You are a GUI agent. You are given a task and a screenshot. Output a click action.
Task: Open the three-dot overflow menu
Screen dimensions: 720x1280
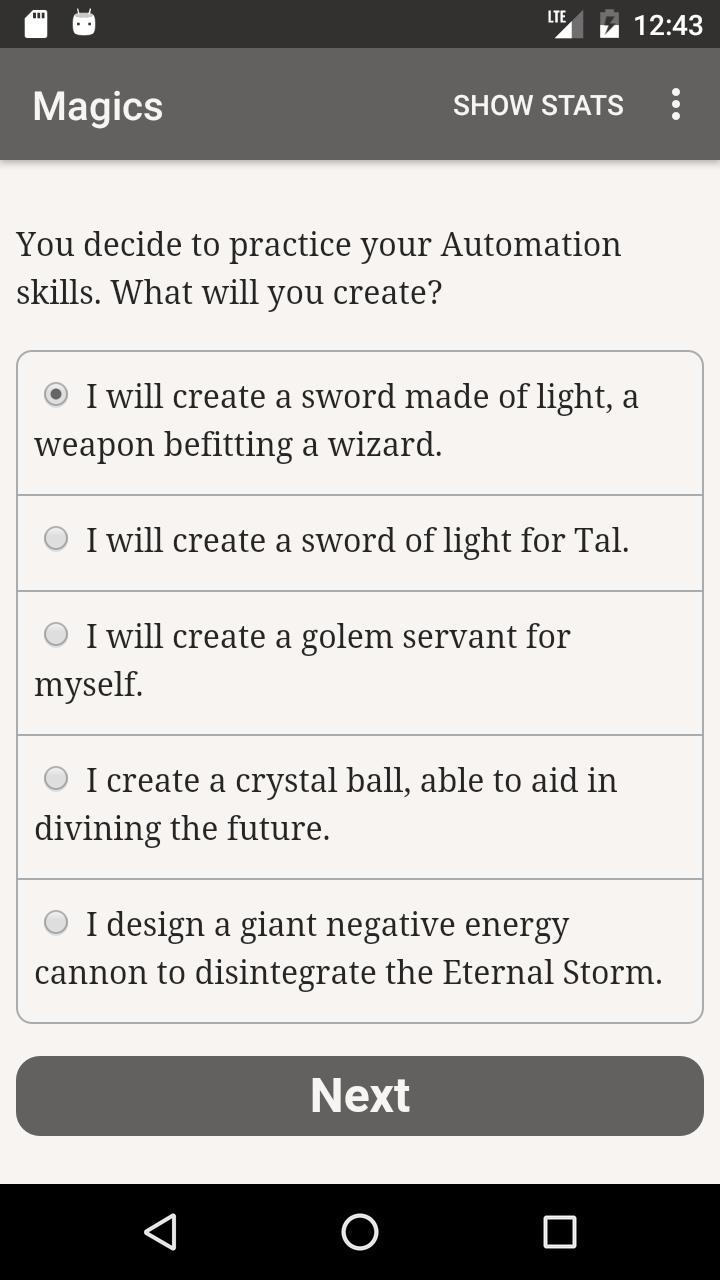tap(676, 104)
